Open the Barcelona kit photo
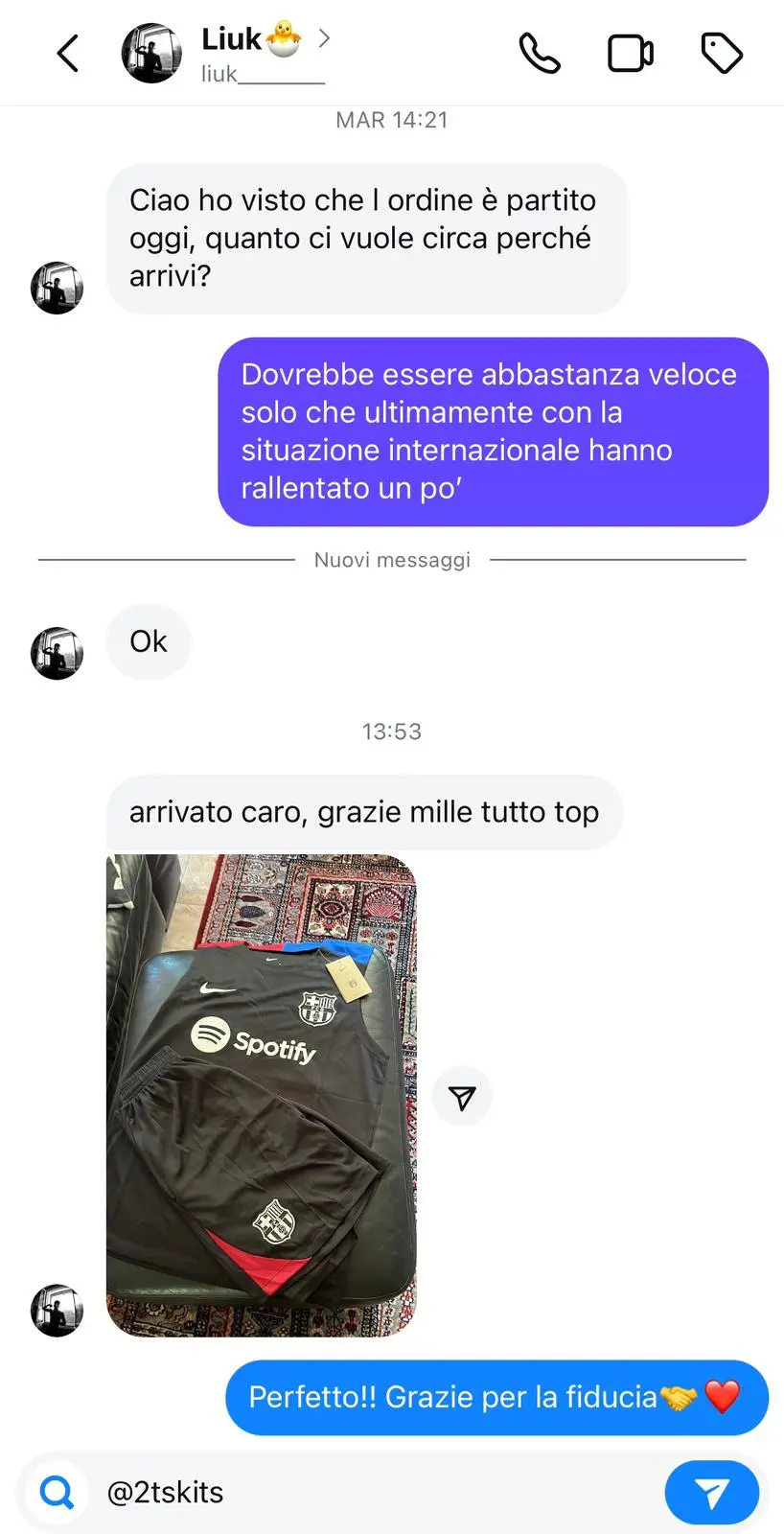The image size is (784, 1534). tap(262, 1094)
